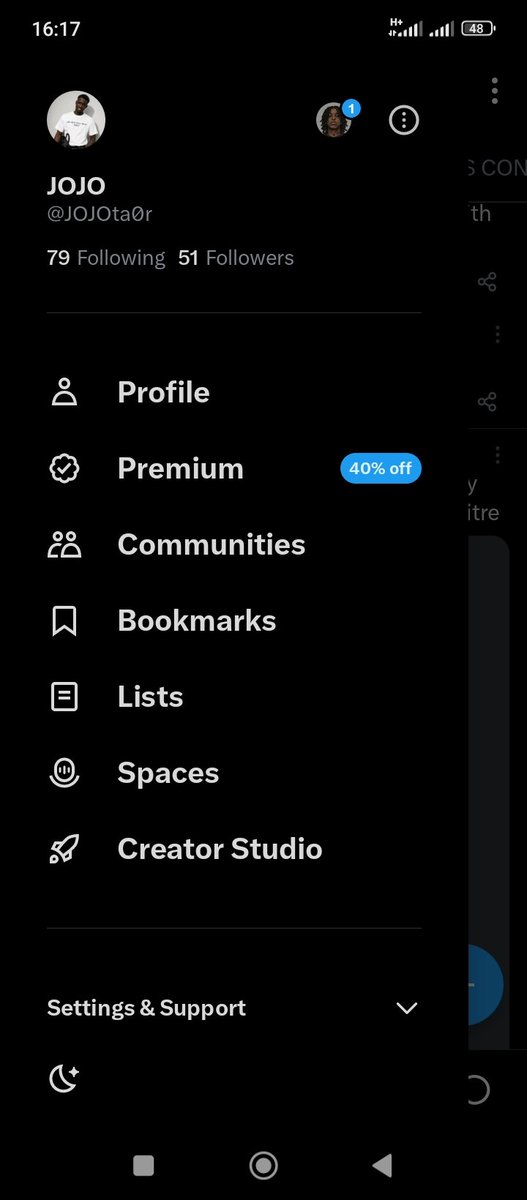Open JOJO's profile picture
Viewport: 527px width, 1200px height.
click(76, 121)
